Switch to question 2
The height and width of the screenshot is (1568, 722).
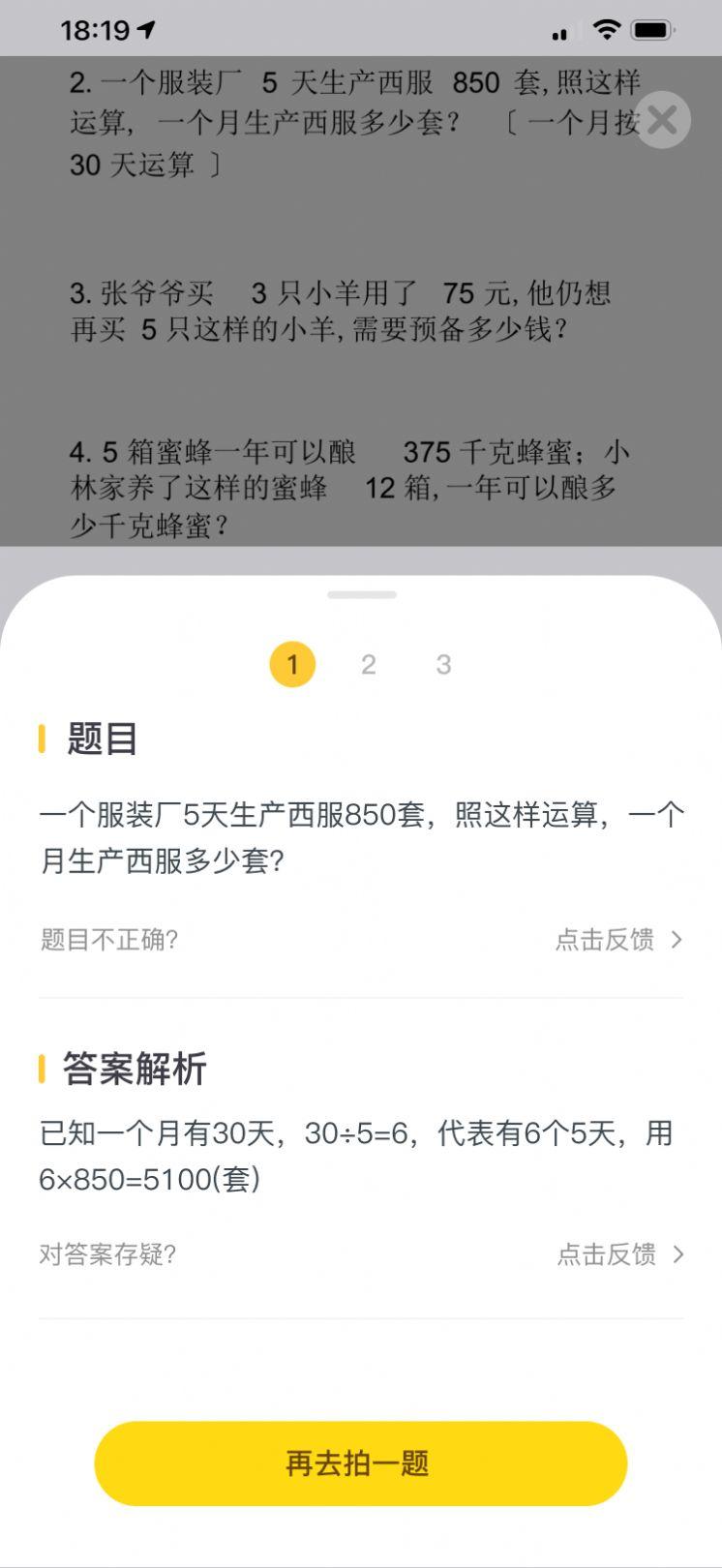368,664
